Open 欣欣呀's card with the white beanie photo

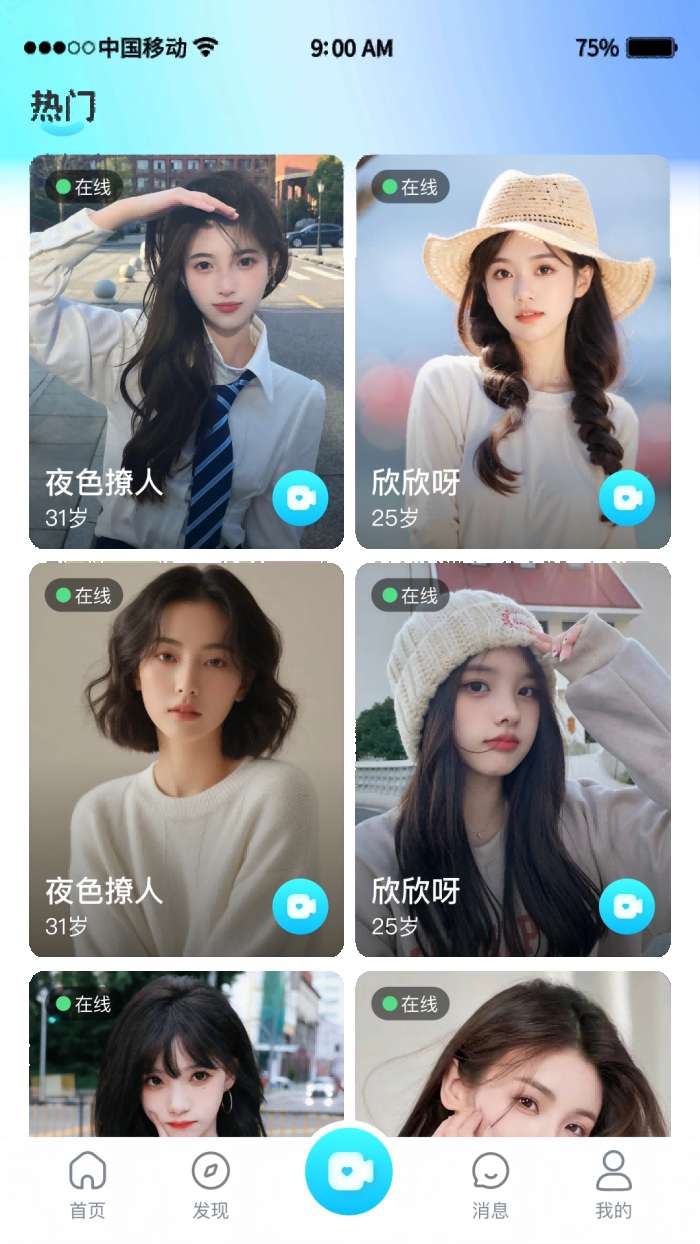pos(513,740)
